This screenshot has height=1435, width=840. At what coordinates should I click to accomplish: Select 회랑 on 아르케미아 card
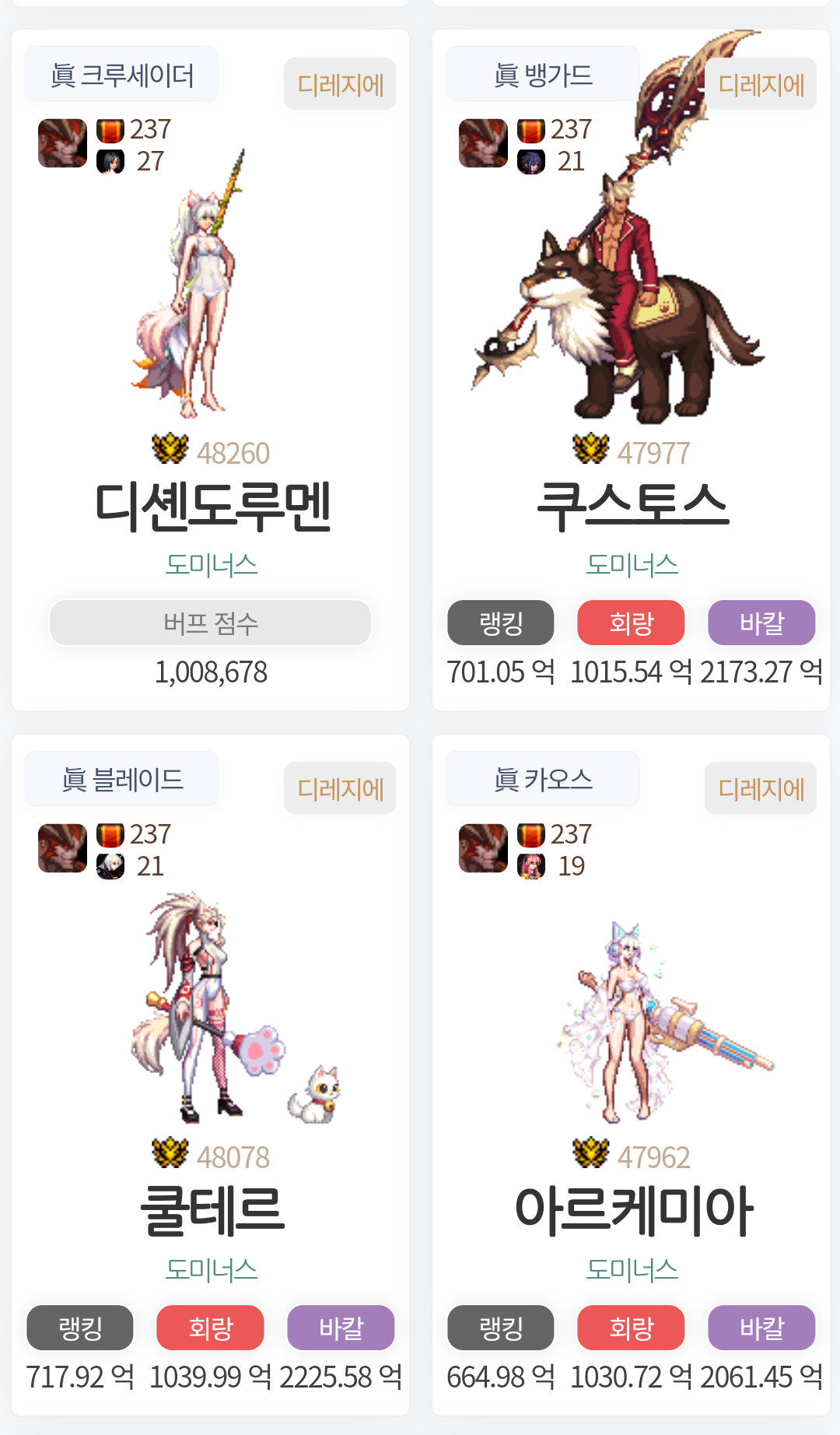click(631, 1328)
